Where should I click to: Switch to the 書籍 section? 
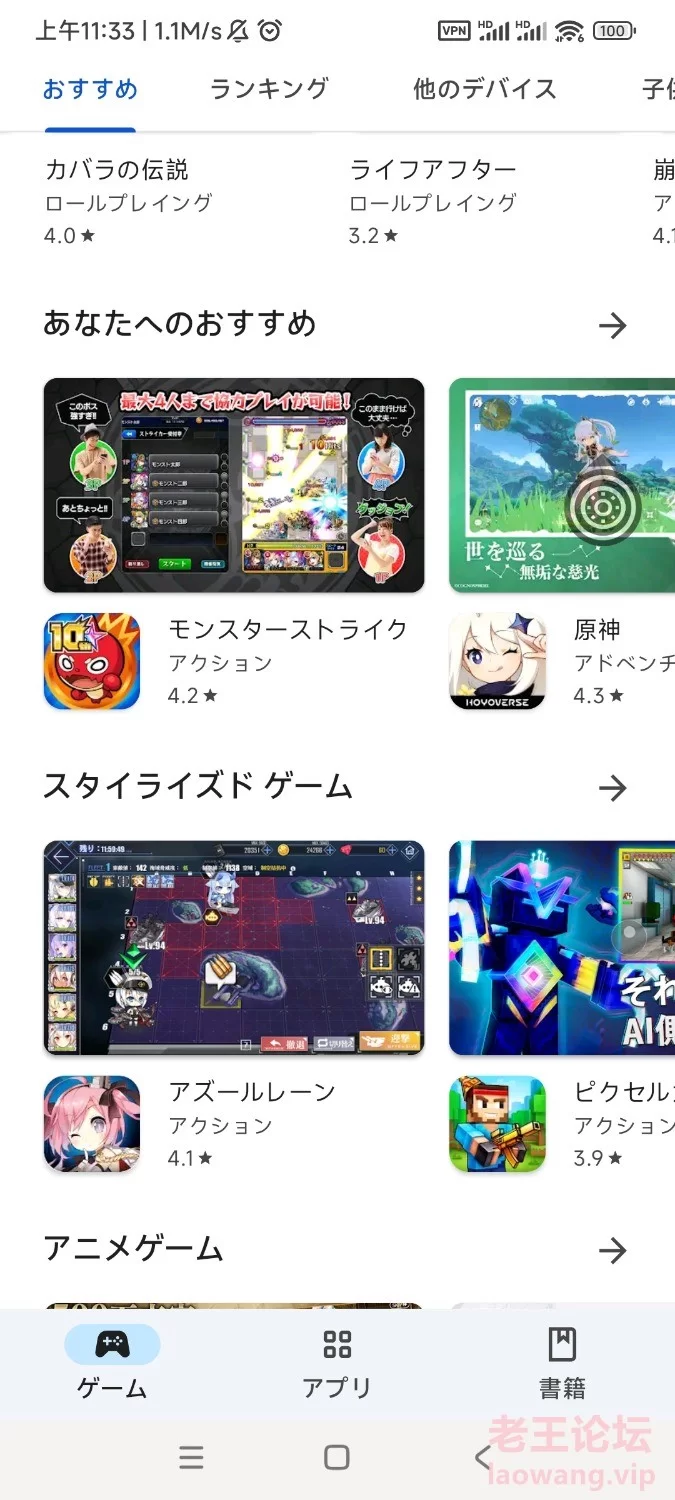click(562, 1364)
